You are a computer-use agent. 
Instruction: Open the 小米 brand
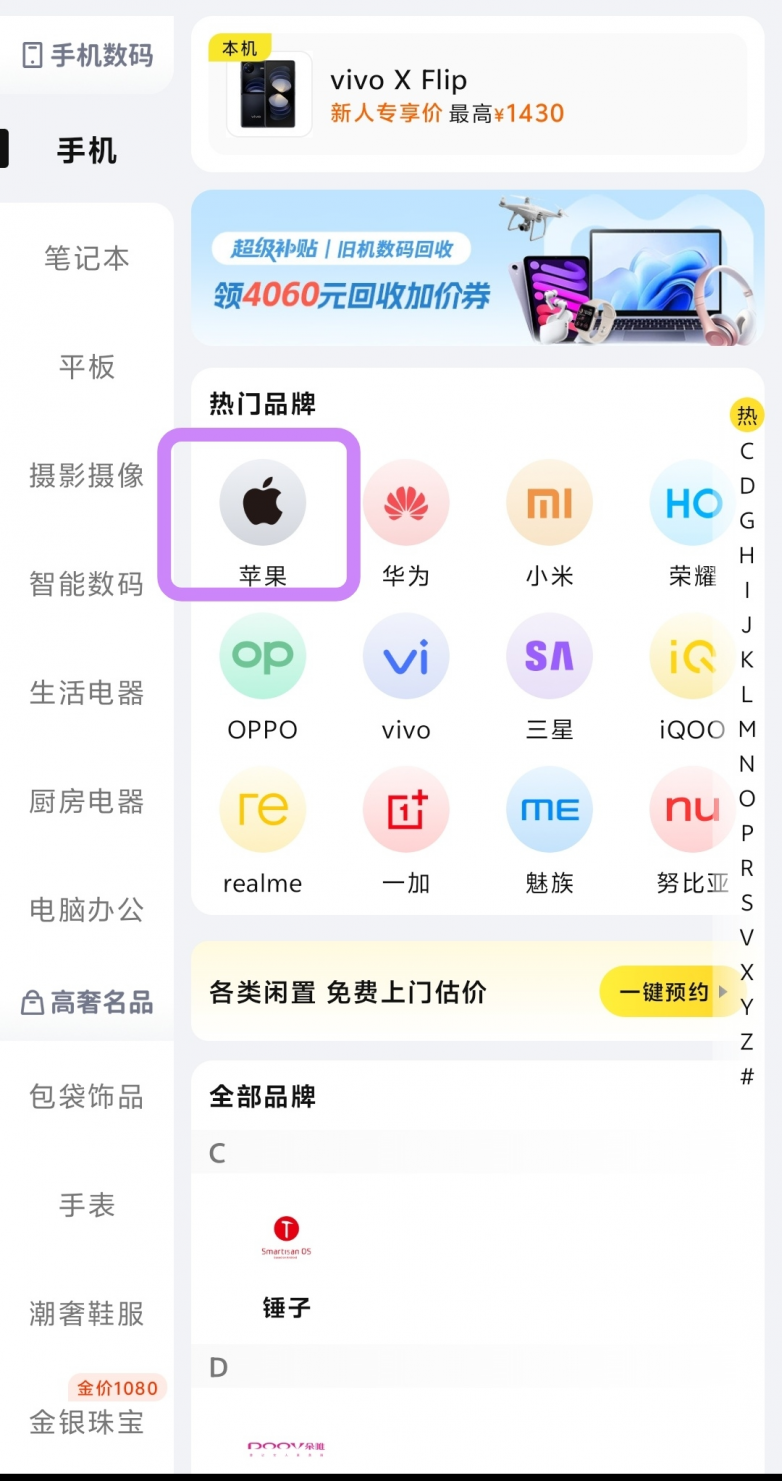click(549, 517)
